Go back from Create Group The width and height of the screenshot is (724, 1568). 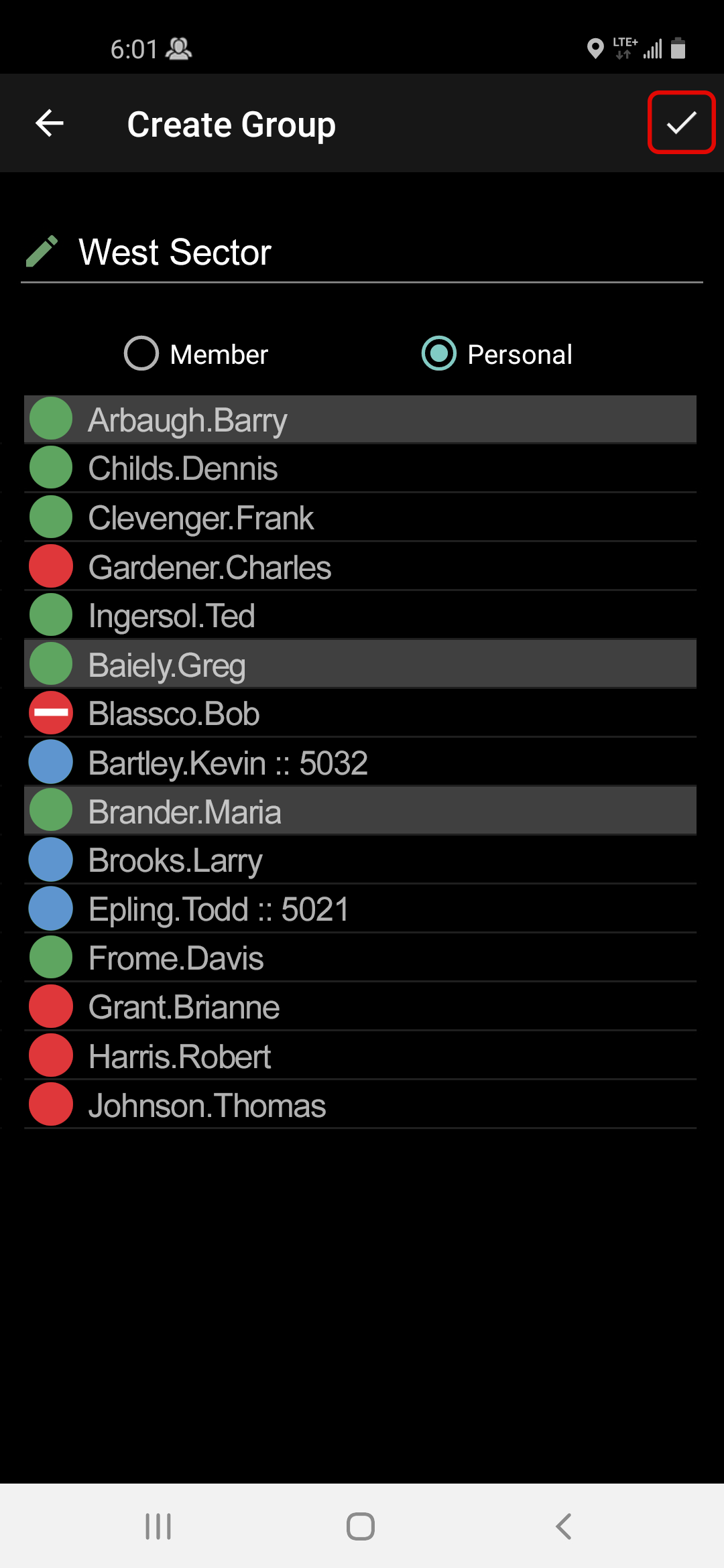[50, 123]
